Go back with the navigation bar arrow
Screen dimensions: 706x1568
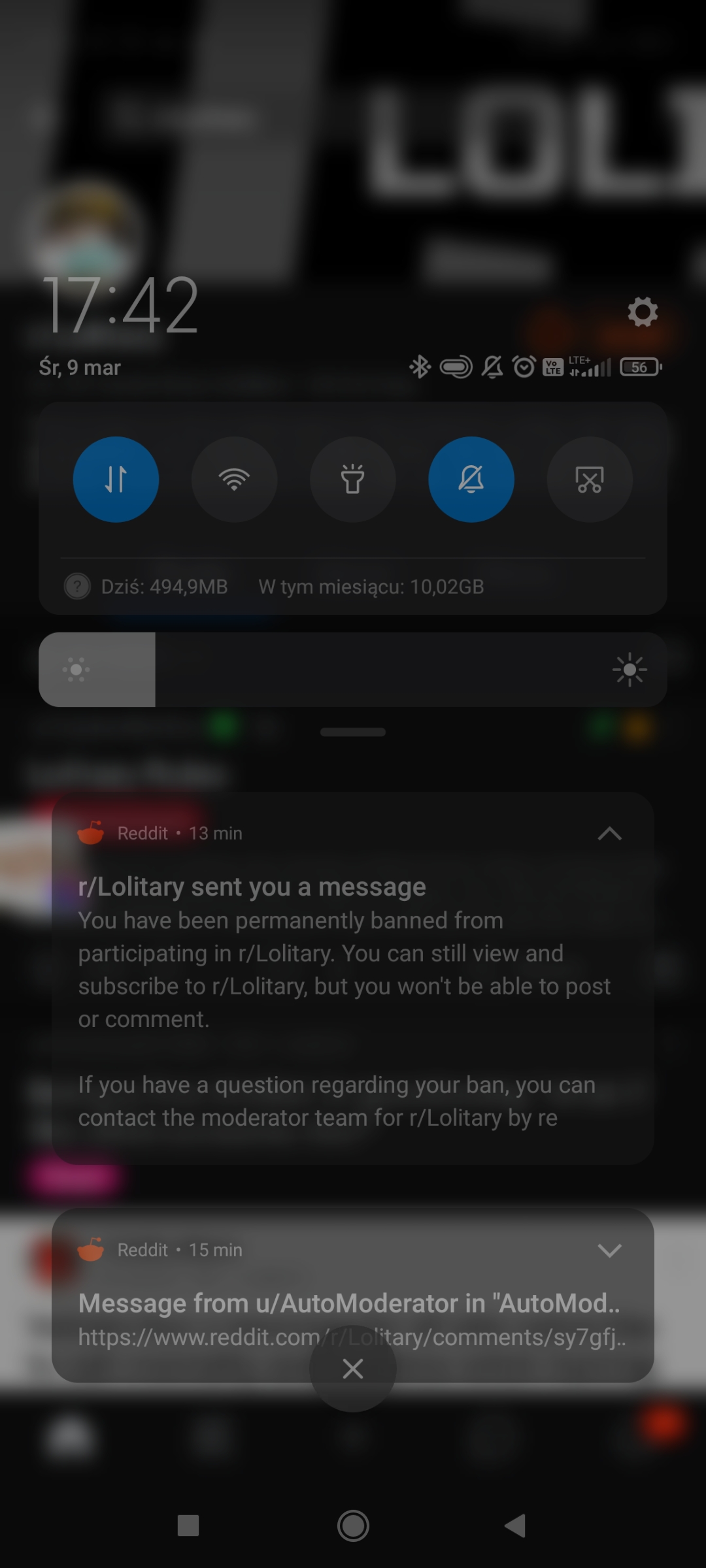coord(516,1526)
